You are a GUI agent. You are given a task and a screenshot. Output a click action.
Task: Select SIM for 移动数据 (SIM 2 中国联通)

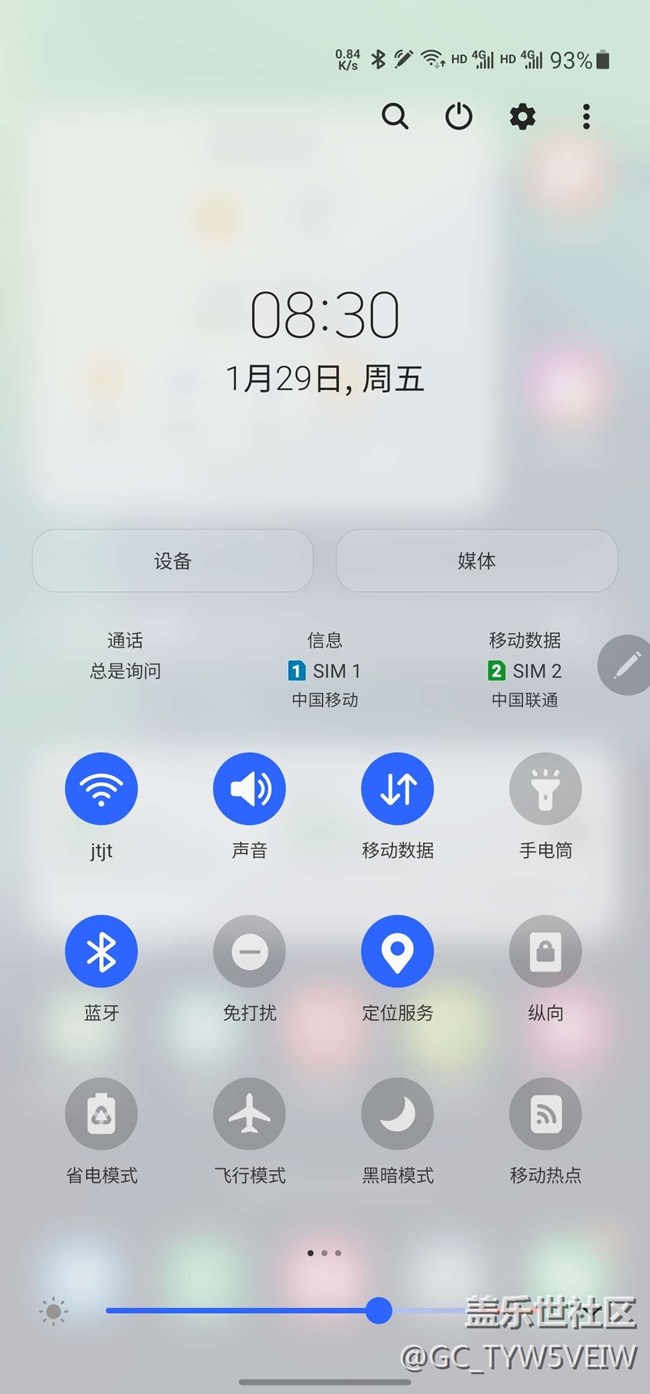(x=525, y=670)
